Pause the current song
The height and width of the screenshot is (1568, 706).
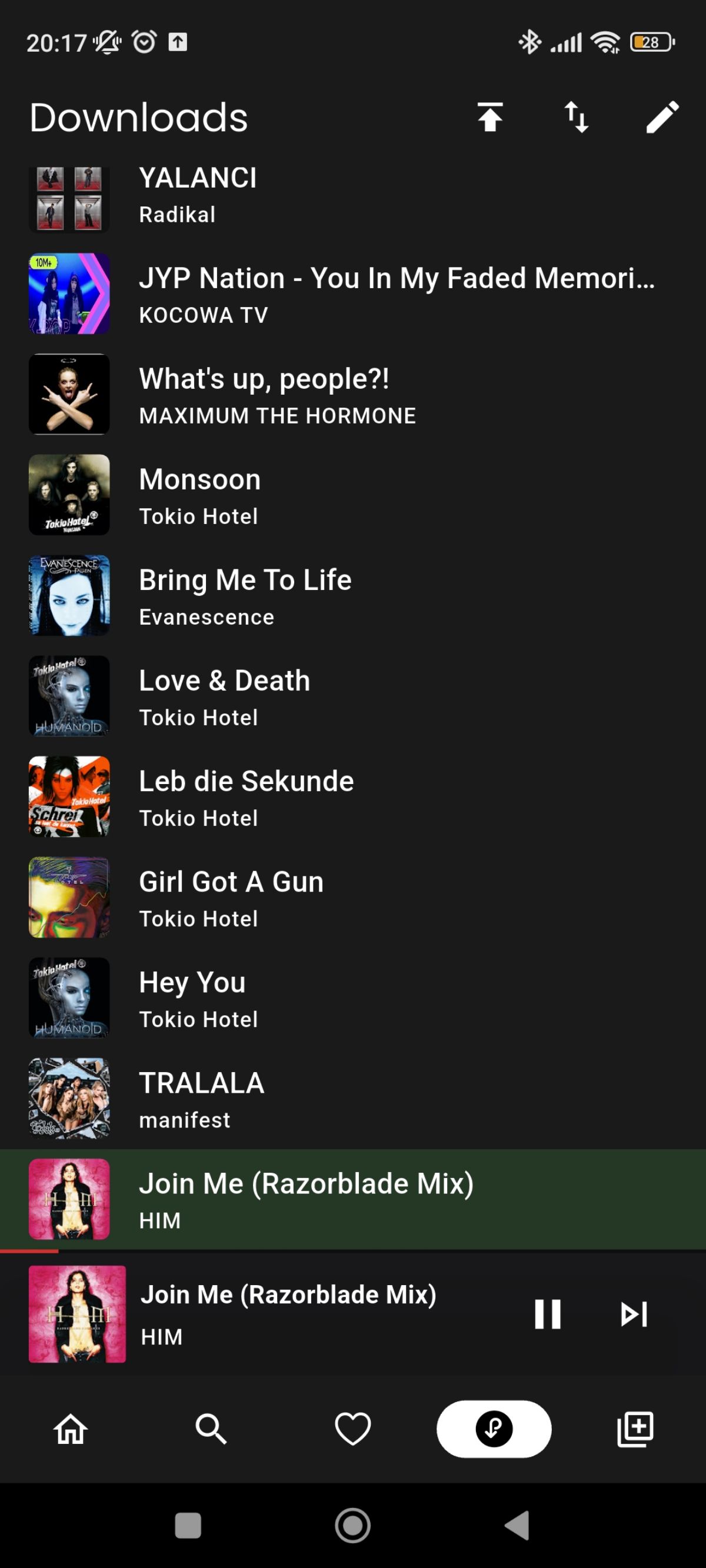coord(547,1313)
